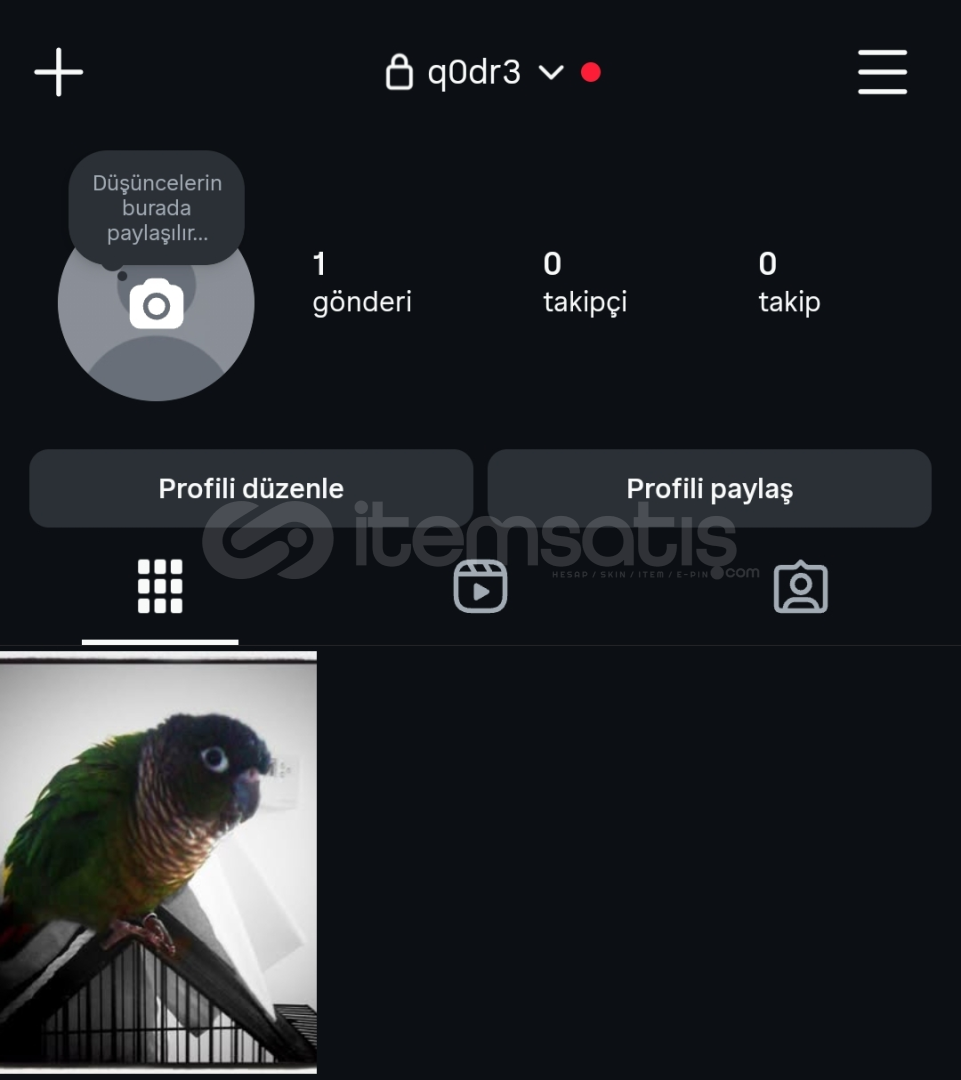961x1080 pixels.
Task: Add a note in the thought bubble
Action: click(157, 208)
